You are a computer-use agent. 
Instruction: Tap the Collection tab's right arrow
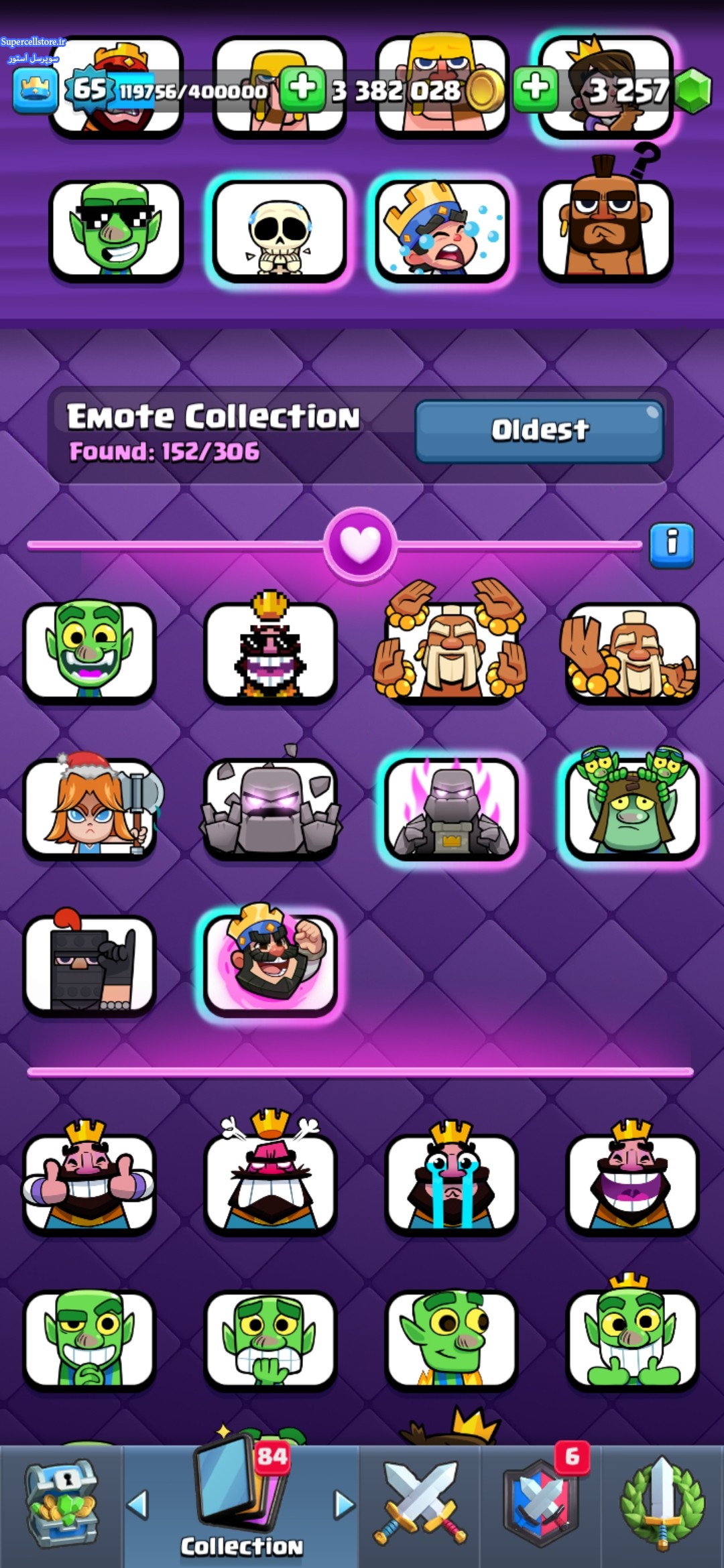pyautogui.click(x=345, y=1506)
